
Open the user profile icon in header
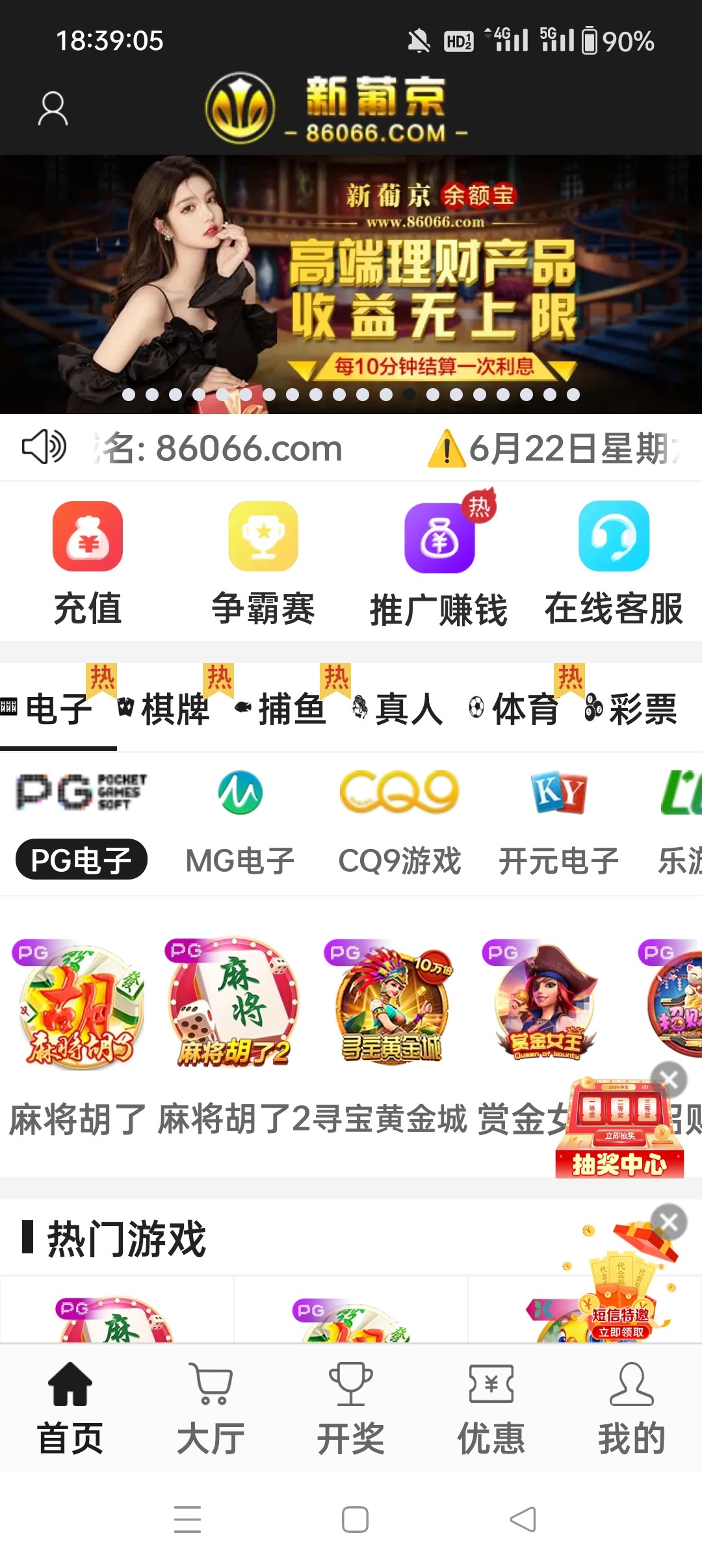coord(53,109)
